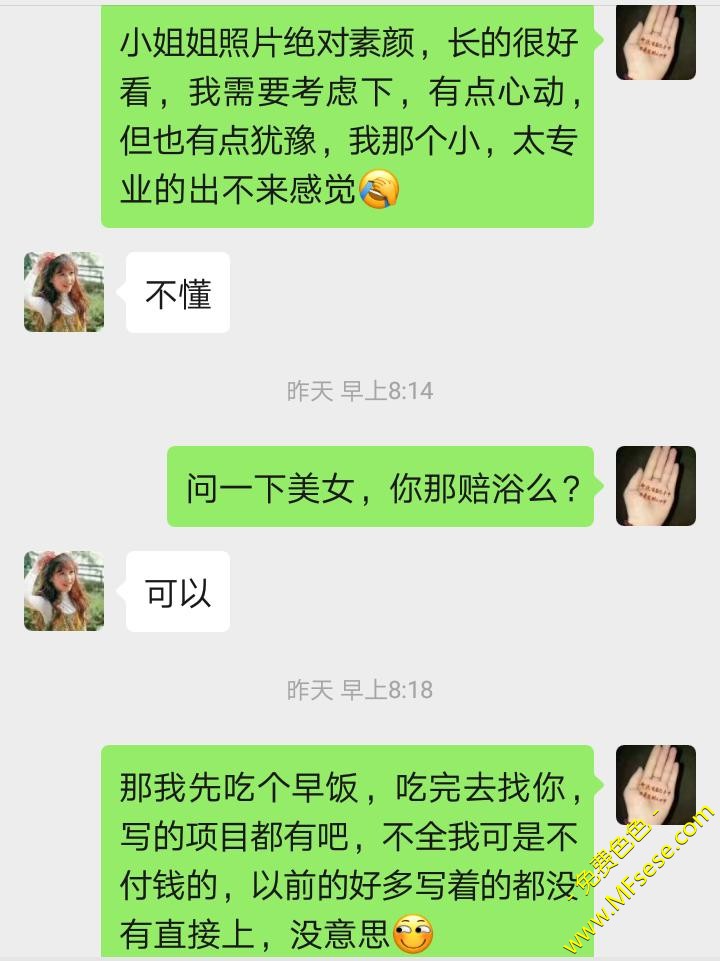720x961 pixels.
Task: Tap the hand avatar beside 那我先吃个早饭 message
Action: (655, 785)
